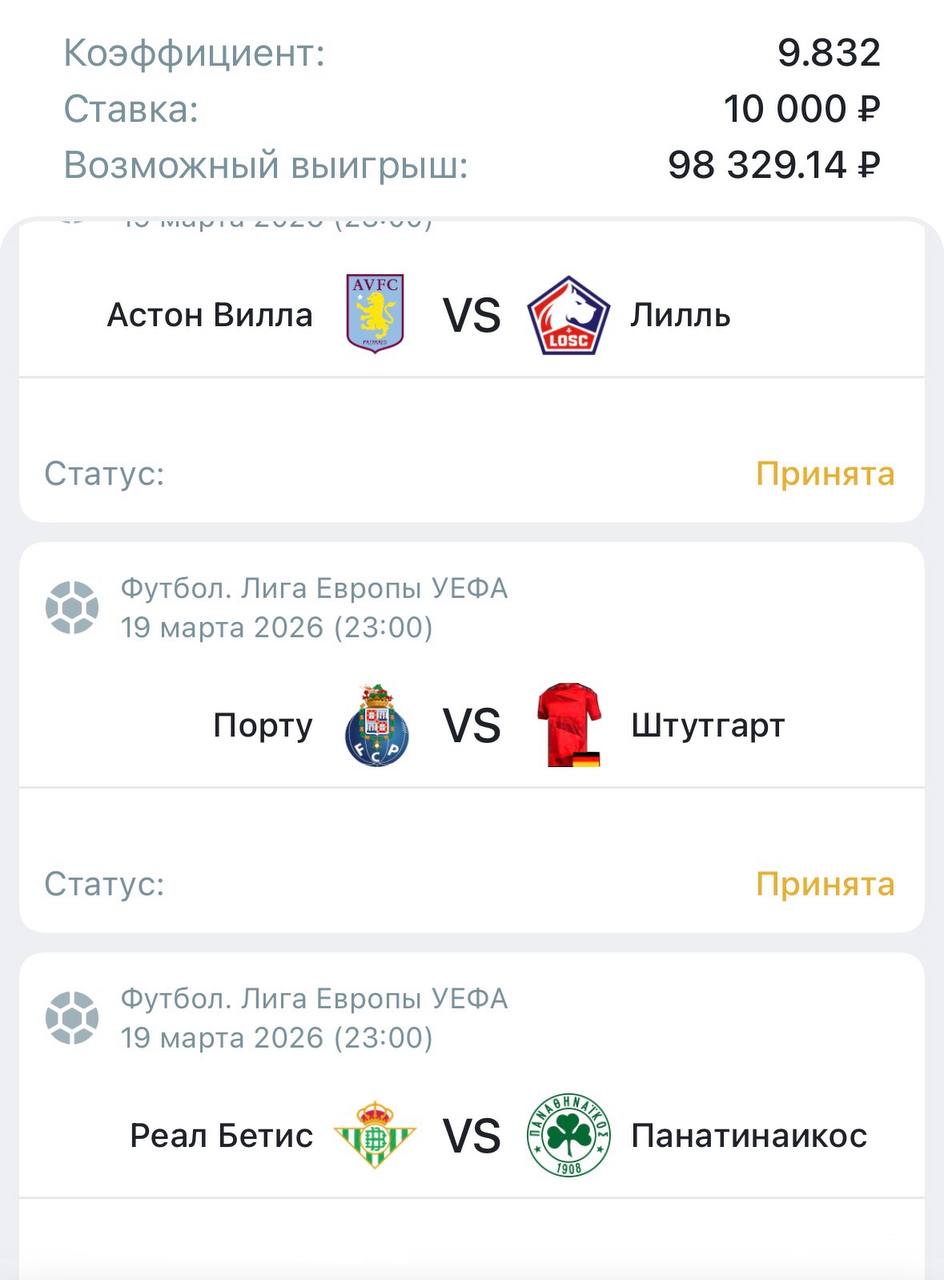Open the Real Betis vs Panathinaikos match card
944x1280 pixels.
pyautogui.click(x=472, y=1136)
